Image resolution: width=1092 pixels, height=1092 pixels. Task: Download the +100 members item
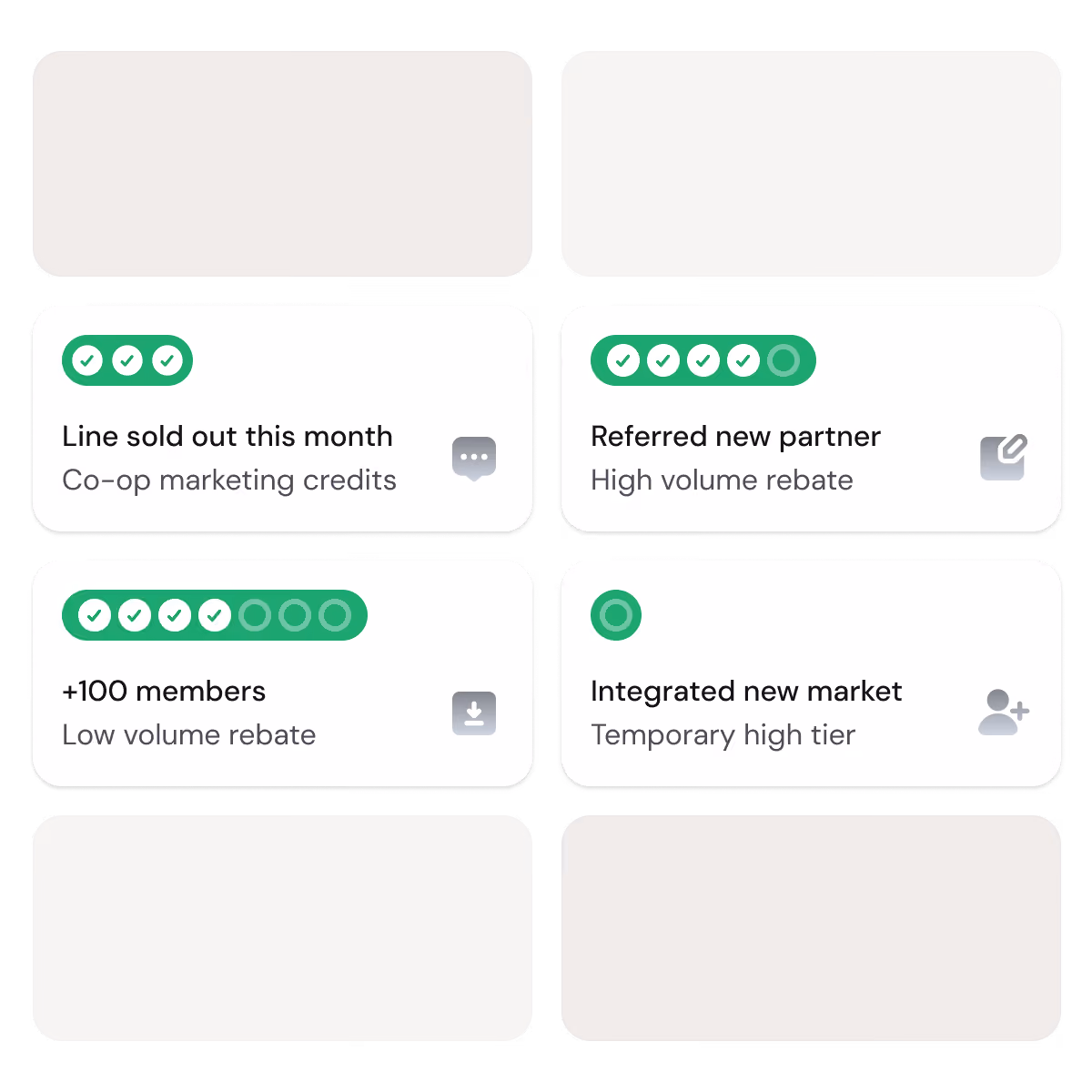[474, 713]
